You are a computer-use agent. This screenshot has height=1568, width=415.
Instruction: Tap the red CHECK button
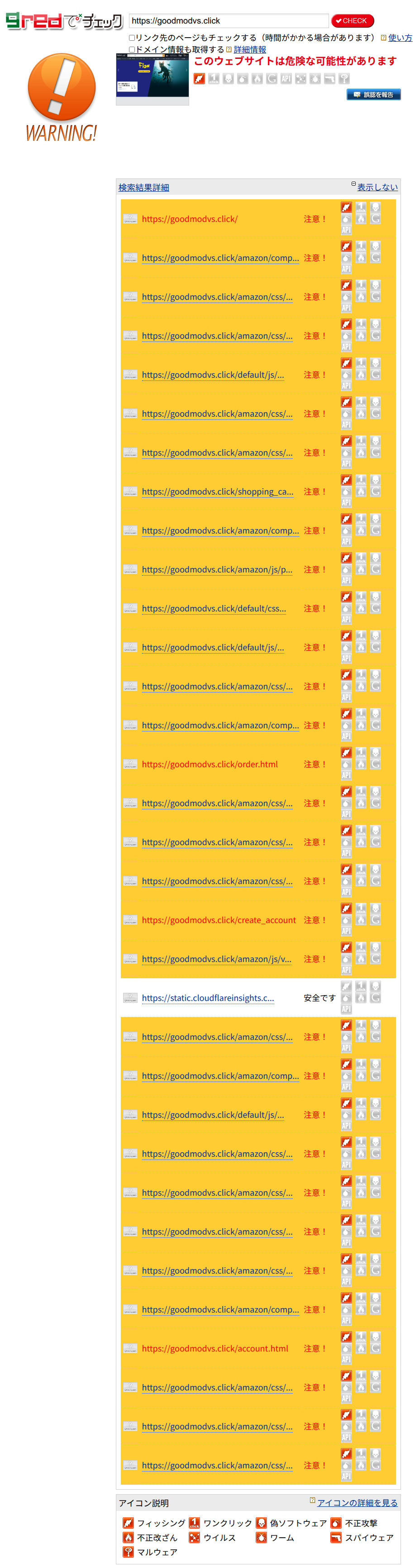(353, 21)
